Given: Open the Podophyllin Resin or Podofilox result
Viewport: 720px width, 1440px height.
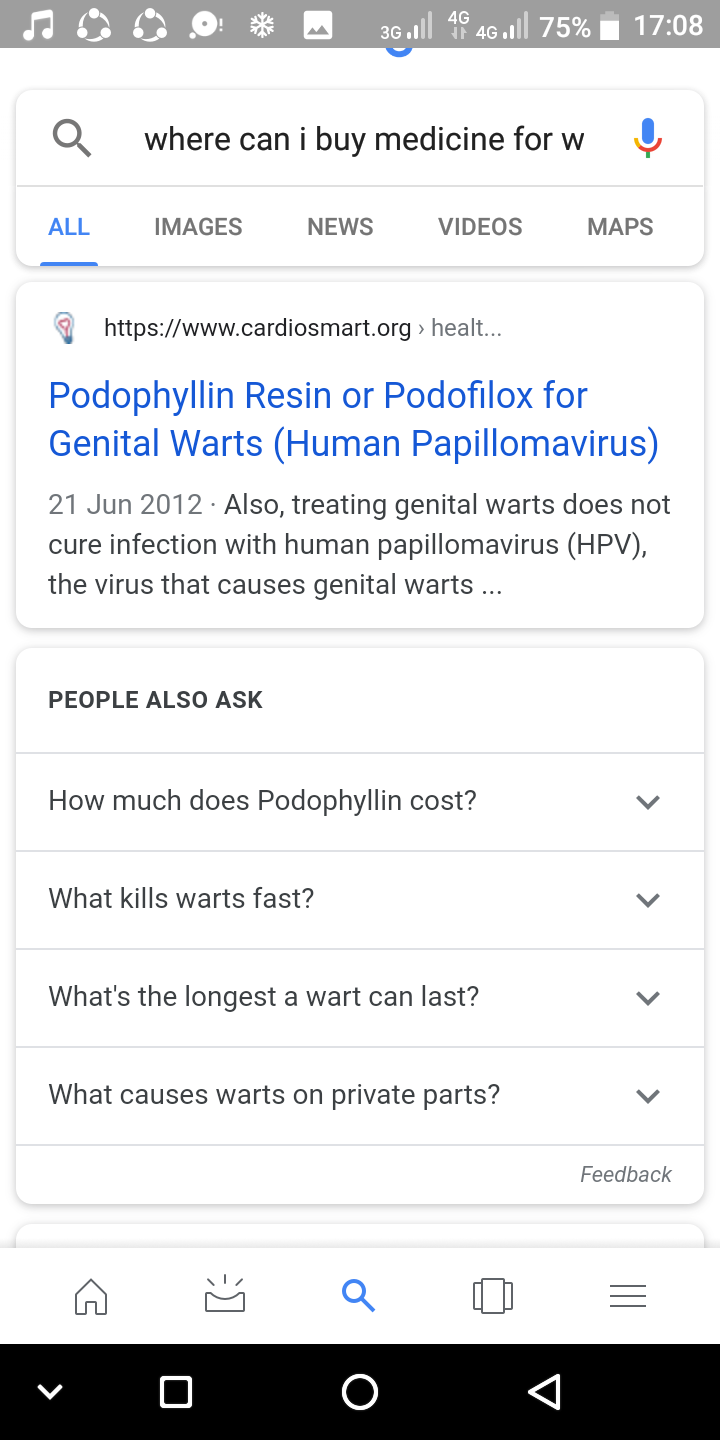Looking at the screenshot, I should click(353, 419).
